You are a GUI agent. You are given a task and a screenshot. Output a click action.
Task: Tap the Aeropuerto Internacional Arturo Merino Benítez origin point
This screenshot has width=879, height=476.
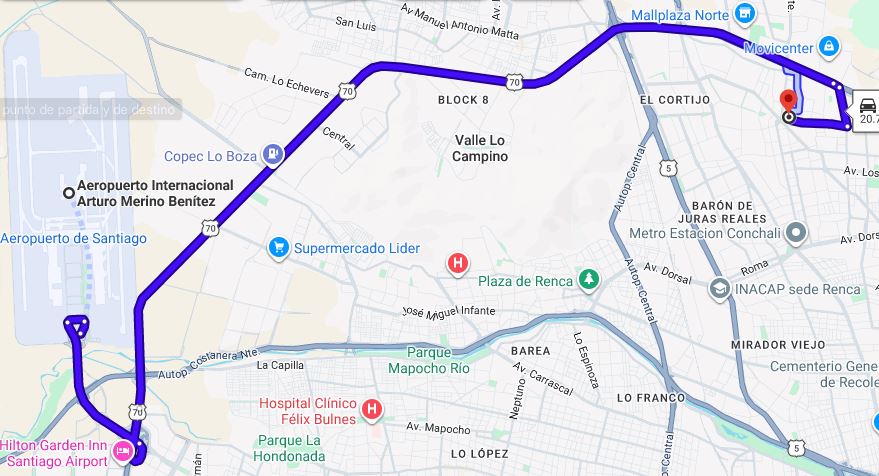[67, 193]
